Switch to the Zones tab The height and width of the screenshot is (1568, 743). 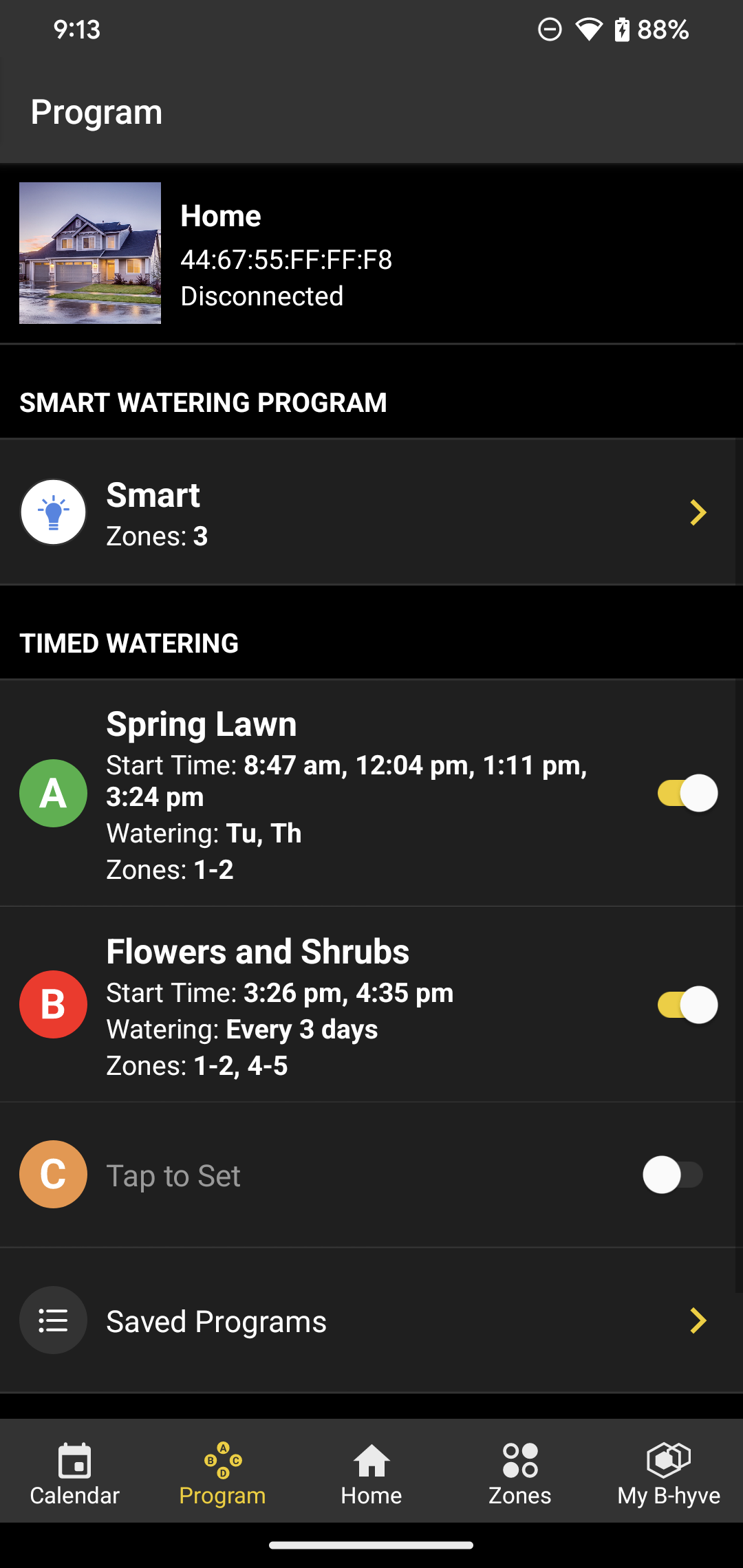pyautogui.click(x=520, y=1473)
